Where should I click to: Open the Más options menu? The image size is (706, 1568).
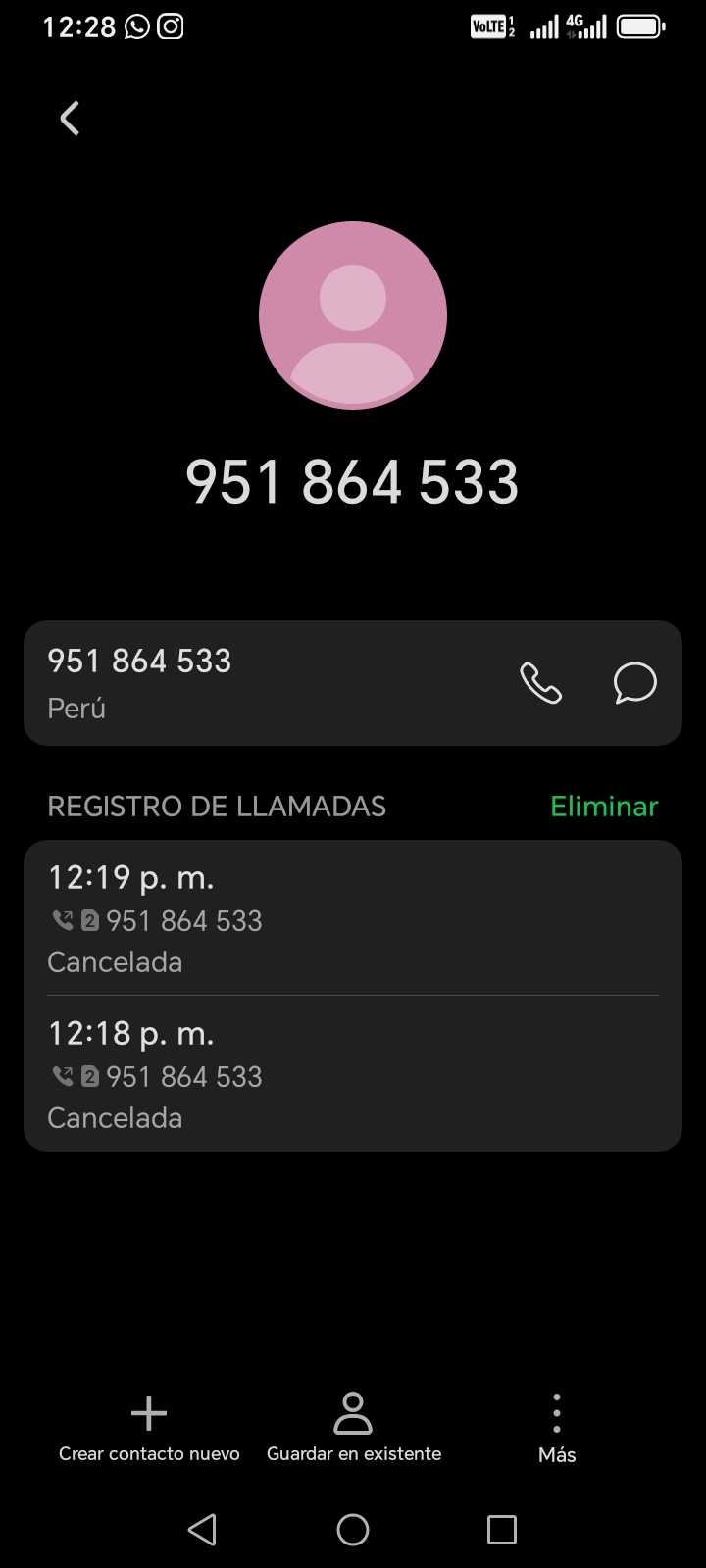(556, 1429)
